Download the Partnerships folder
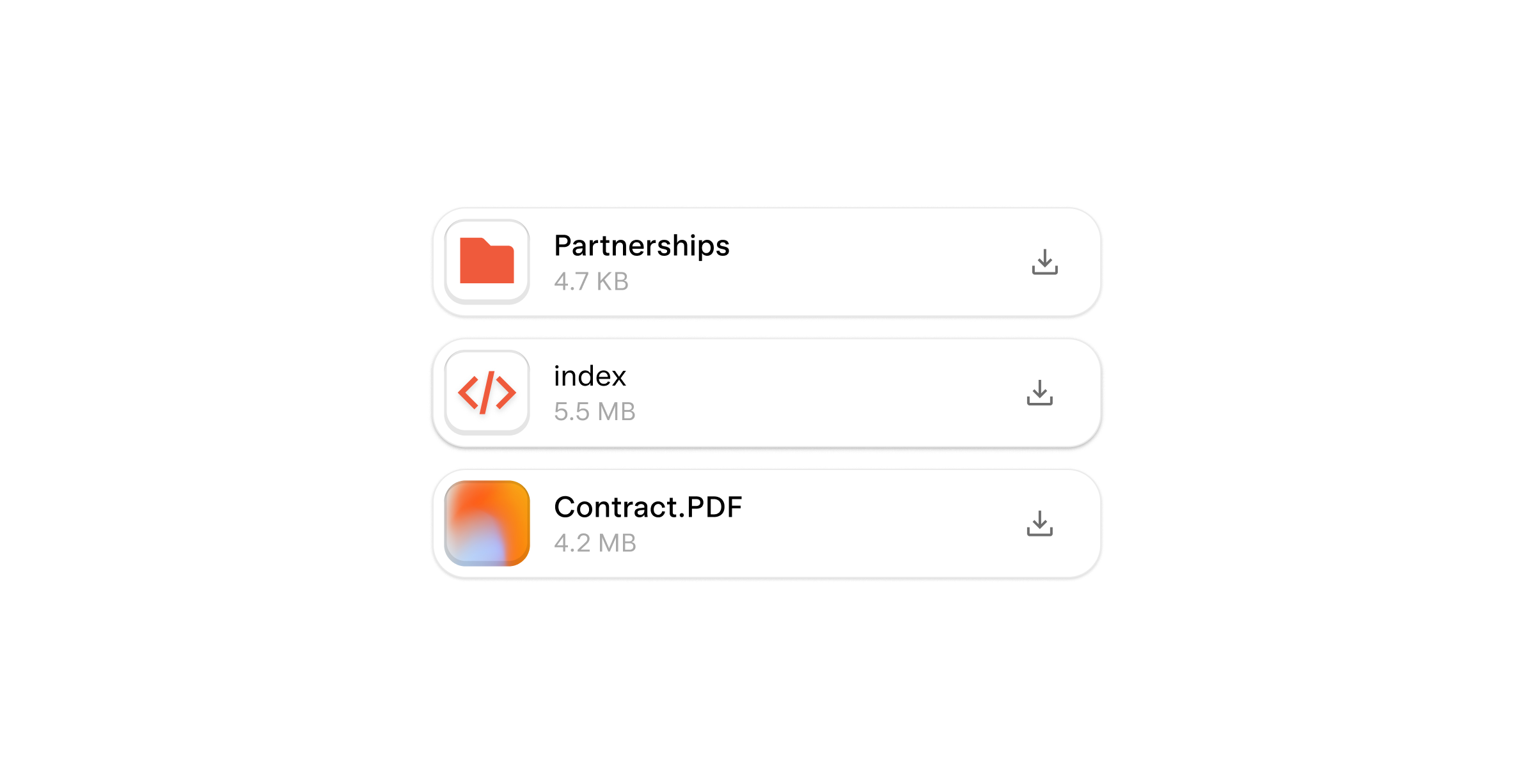Screen dimensions: 1535x784 [1044, 262]
